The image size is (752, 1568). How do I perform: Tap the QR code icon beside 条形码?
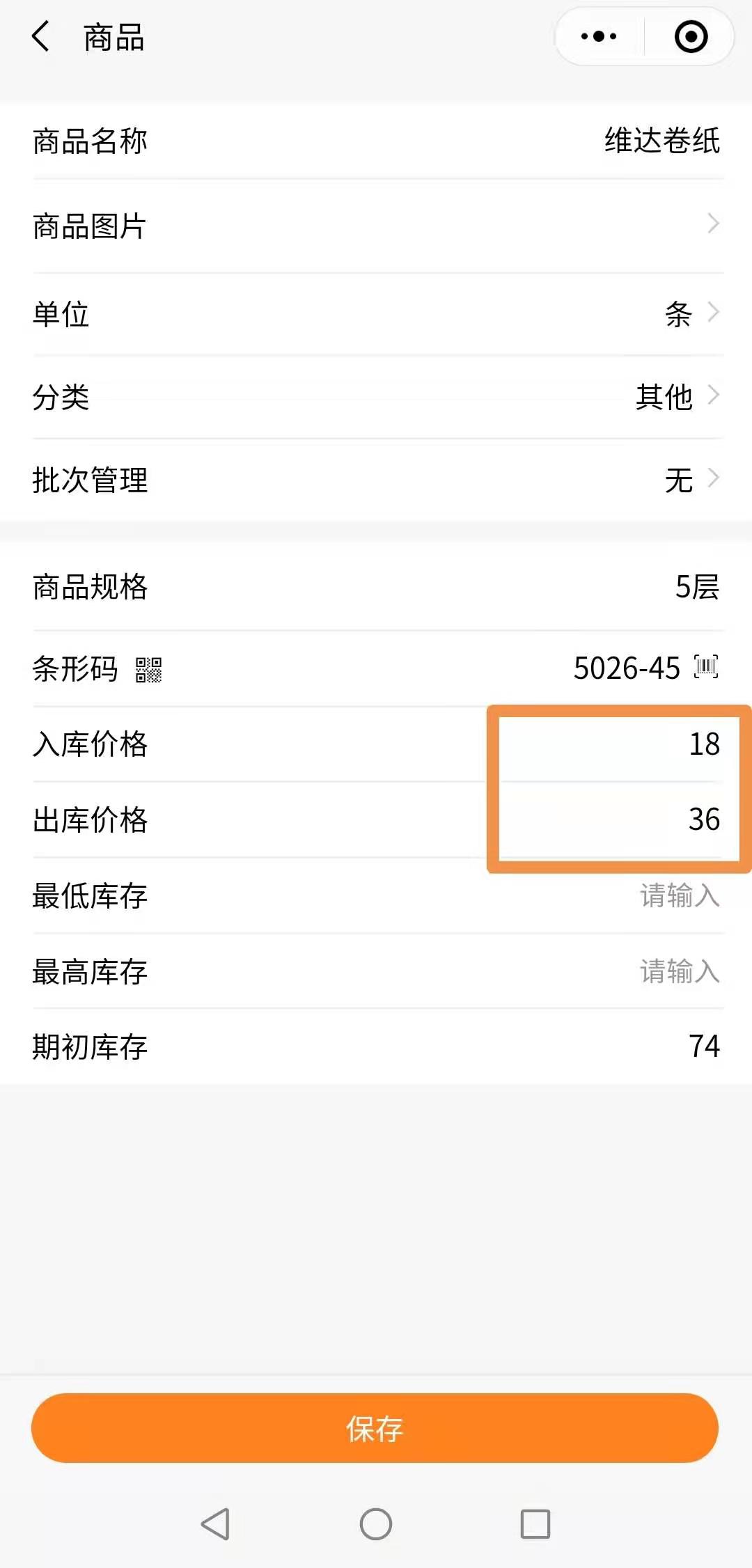(148, 670)
